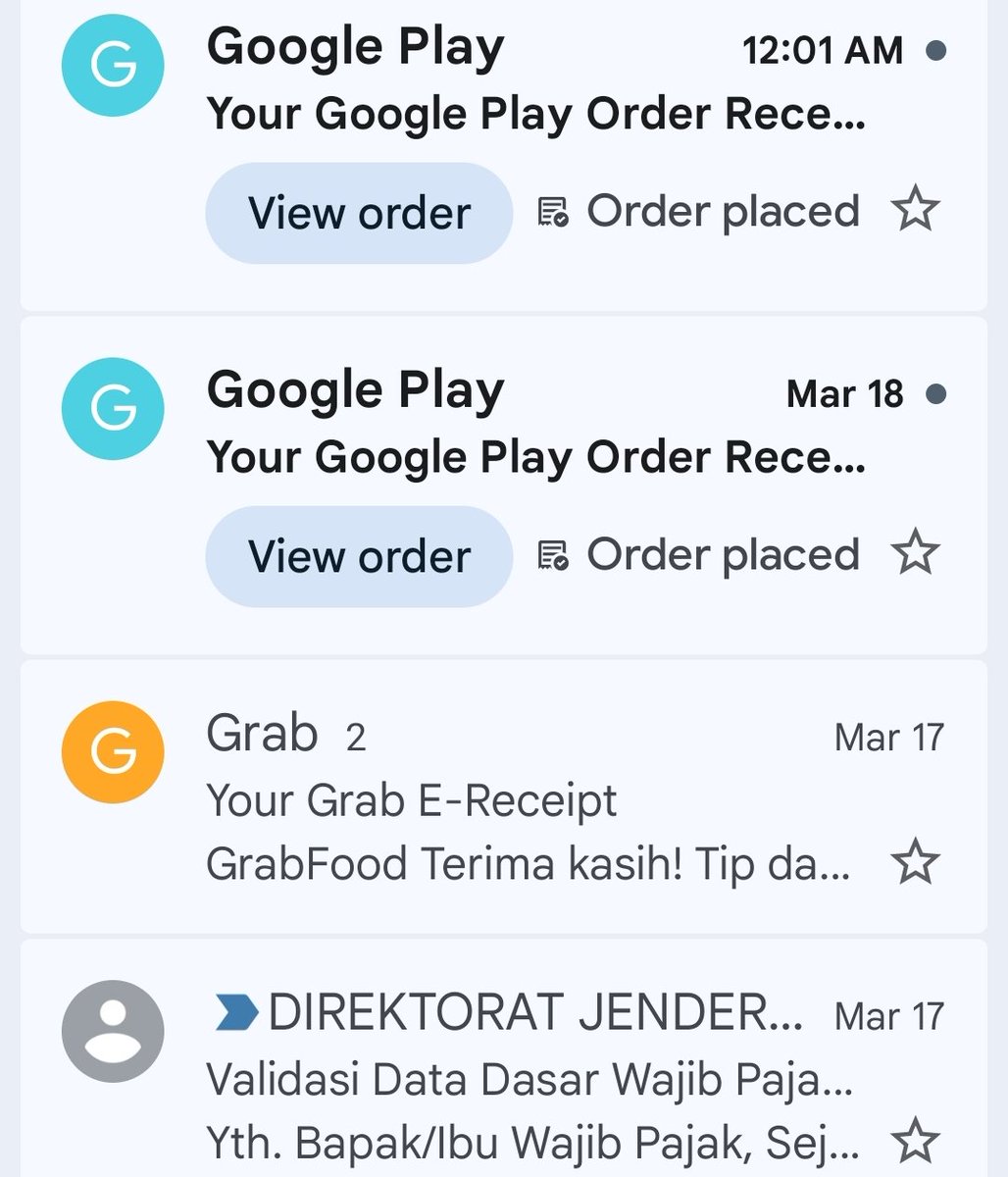This screenshot has height=1177, width=1008.
Task: Open the Direktorat Jenderal tax validation email
Action: point(529,1079)
